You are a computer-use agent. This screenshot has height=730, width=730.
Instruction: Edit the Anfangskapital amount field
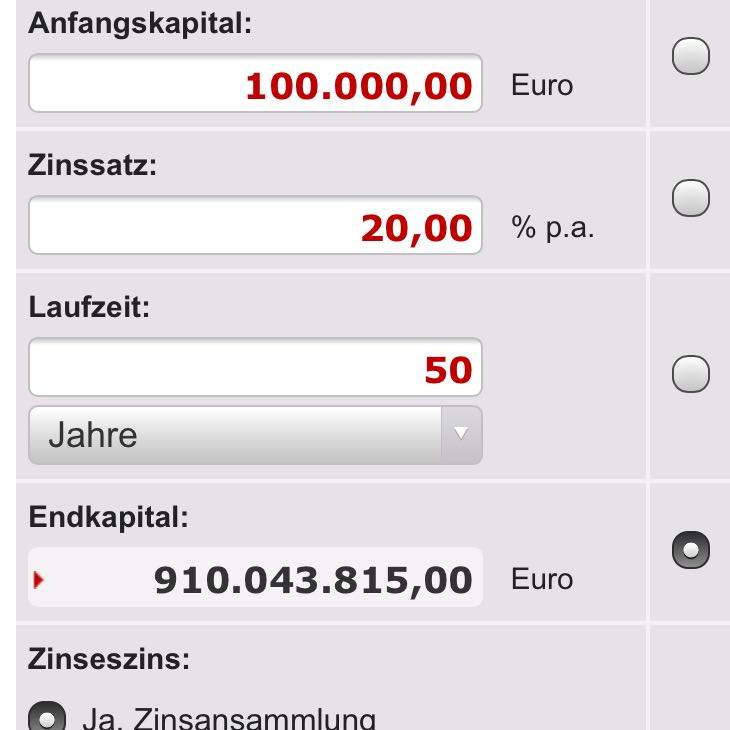[255, 84]
